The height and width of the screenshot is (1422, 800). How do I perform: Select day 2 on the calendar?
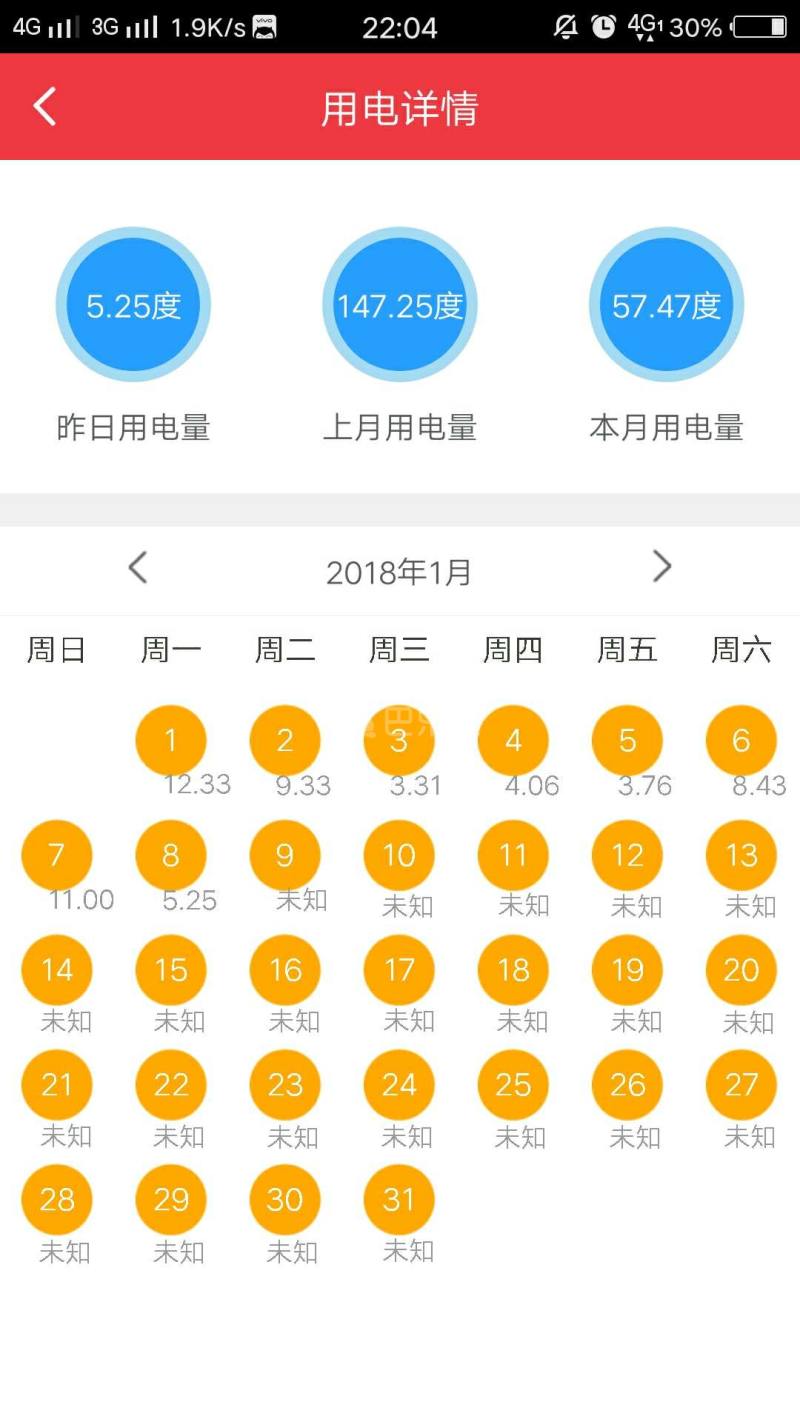[285, 741]
